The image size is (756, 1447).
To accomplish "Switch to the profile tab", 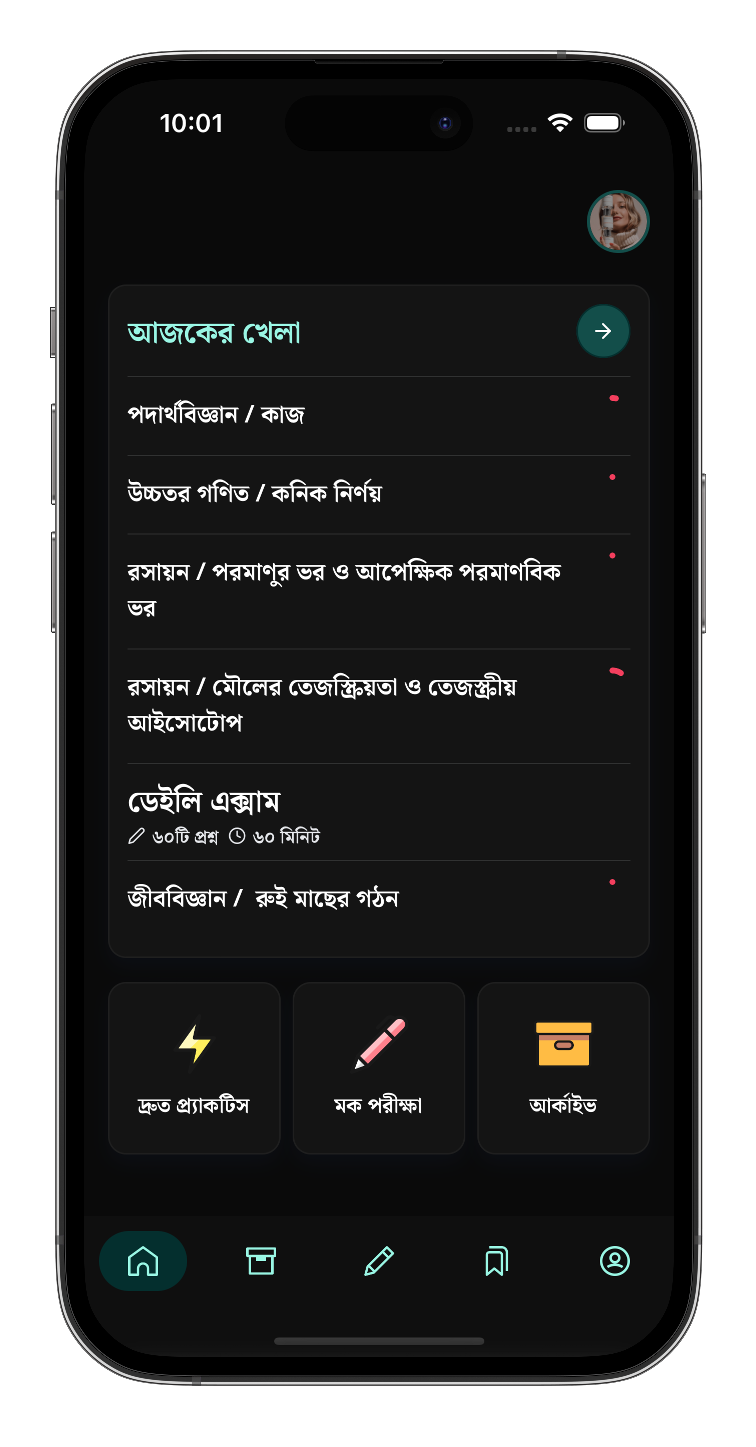I will 614,1261.
